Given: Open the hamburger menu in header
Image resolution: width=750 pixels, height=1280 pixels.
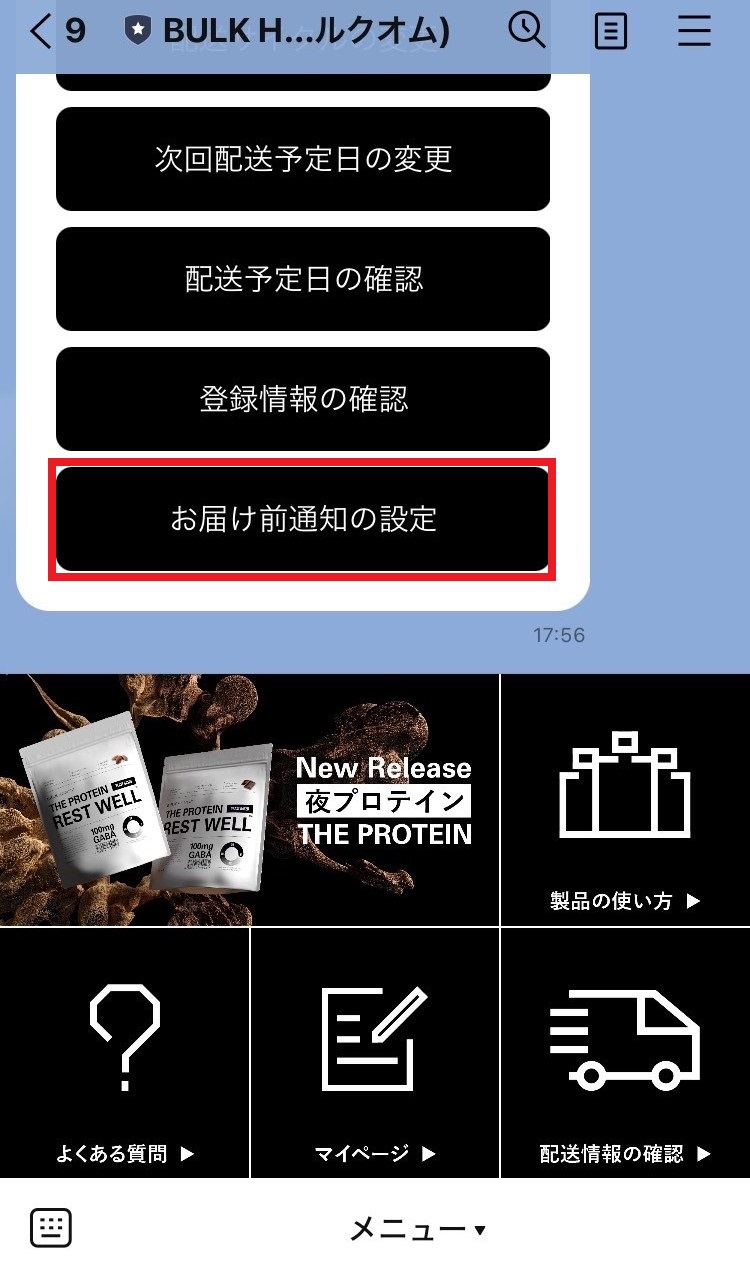Looking at the screenshot, I should tap(693, 32).
